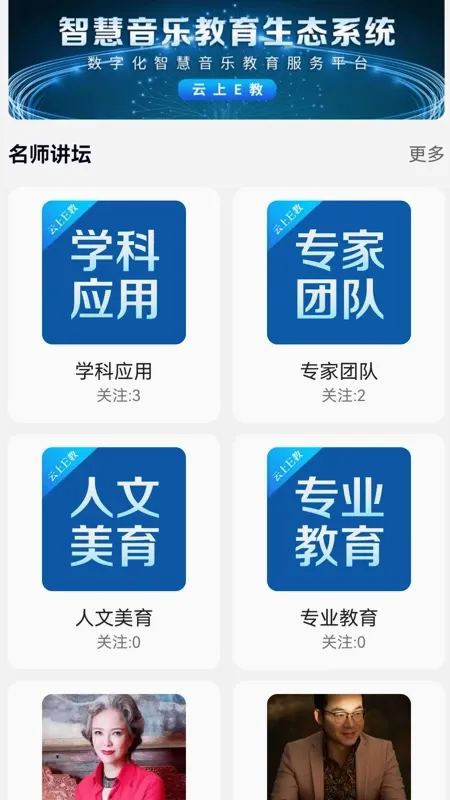Open the card with the woman in red
The height and width of the screenshot is (800, 450).
tap(114, 741)
